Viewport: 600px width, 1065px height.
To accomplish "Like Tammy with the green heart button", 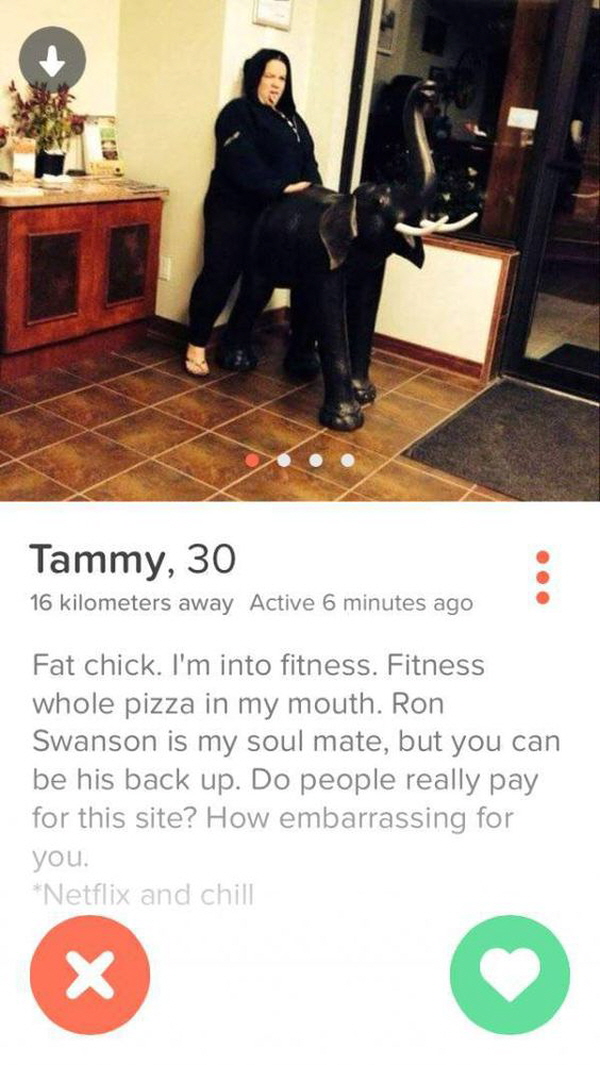I will (x=510, y=975).
